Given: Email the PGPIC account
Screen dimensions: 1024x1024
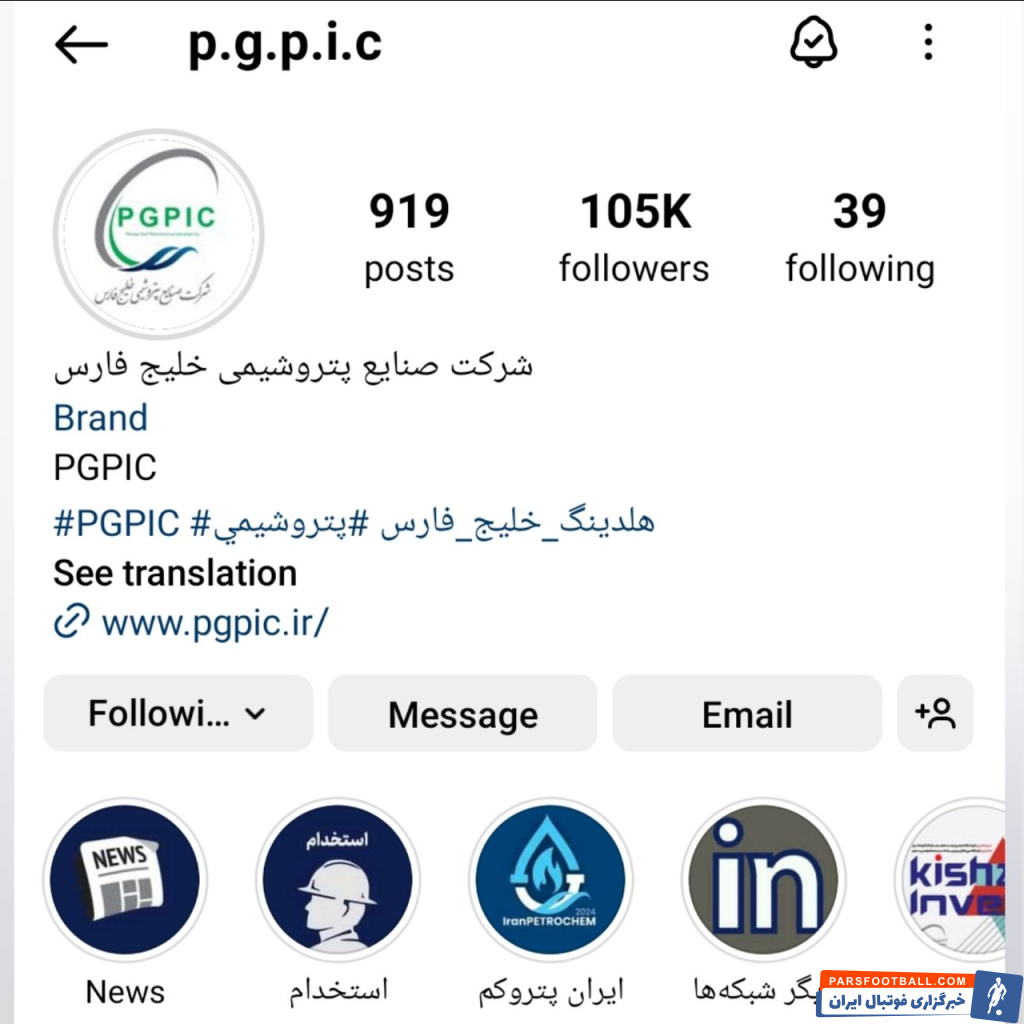Looking at the screenshot, I should [747, 714].
